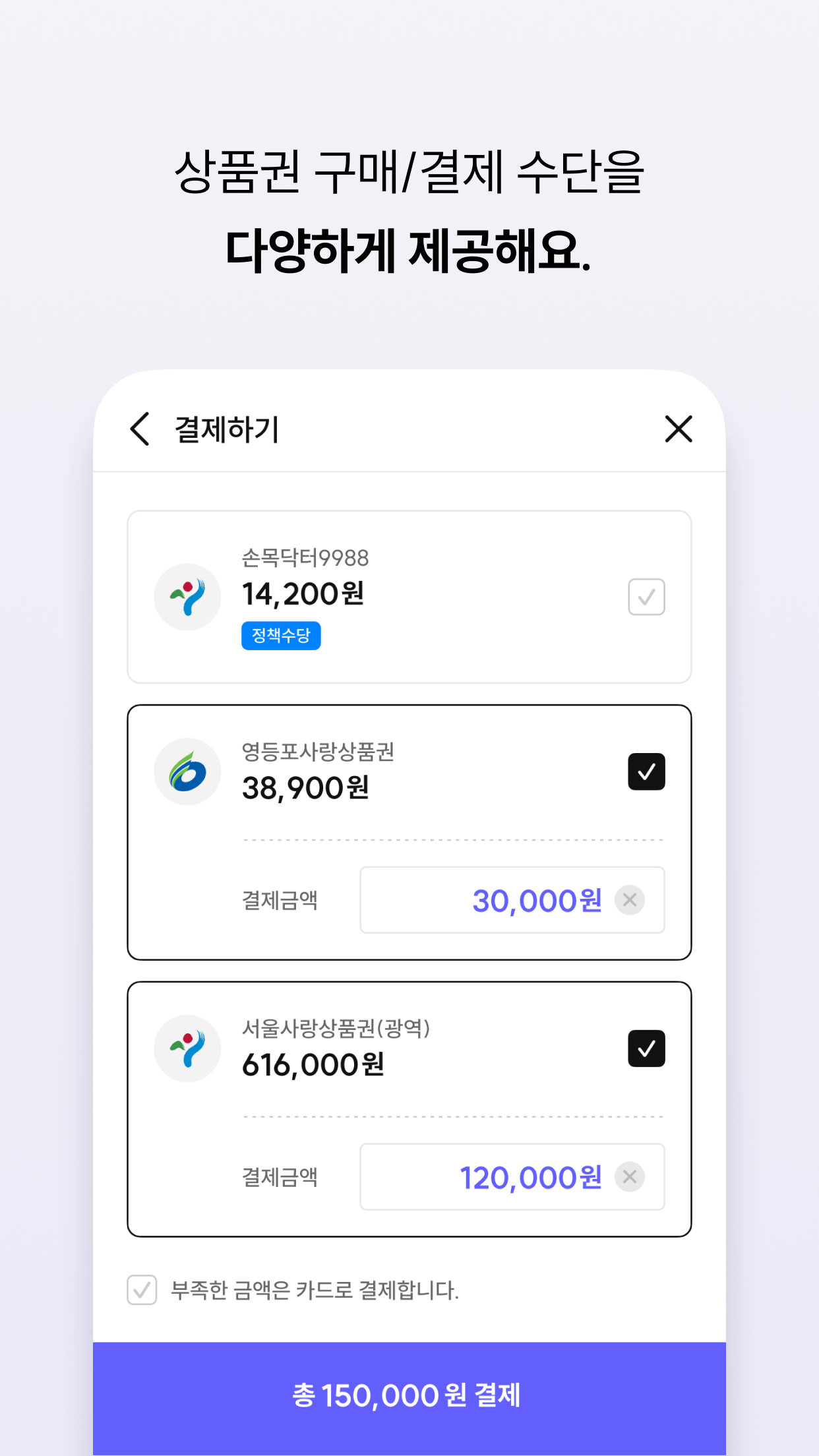Tap the 결제하기 header title

click(x=228, y=429)
